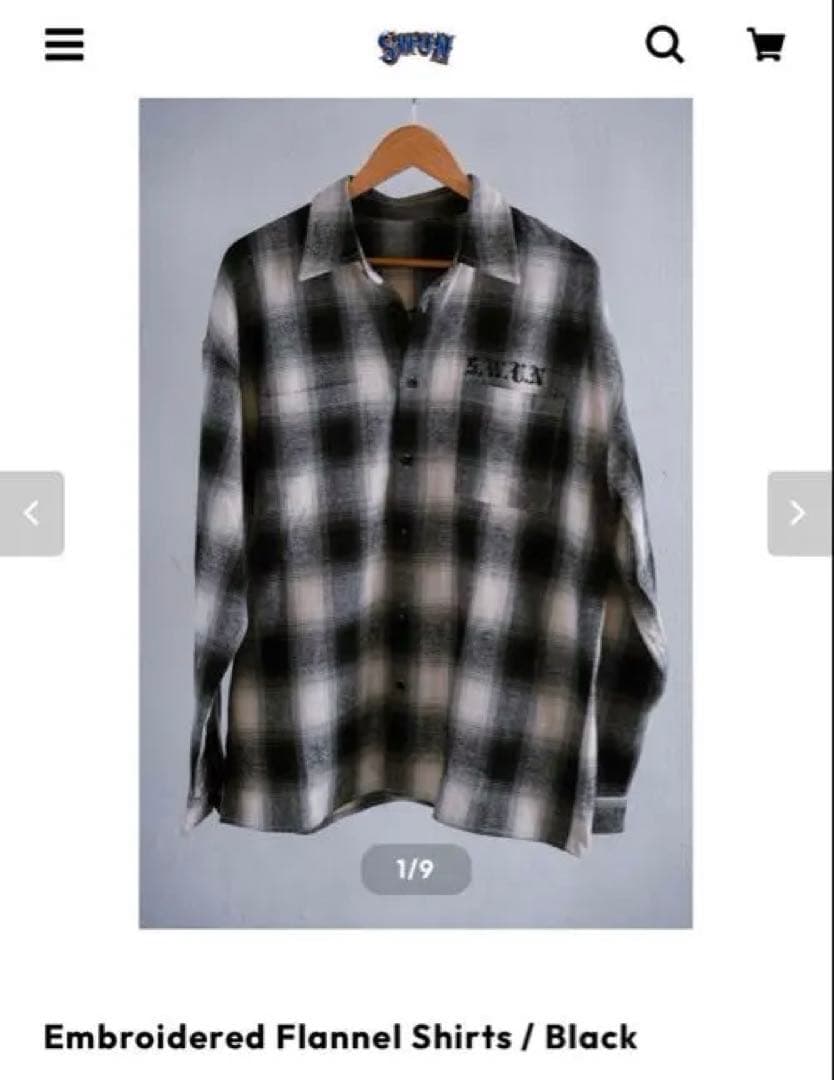View the shopping cart

point(766,45)
